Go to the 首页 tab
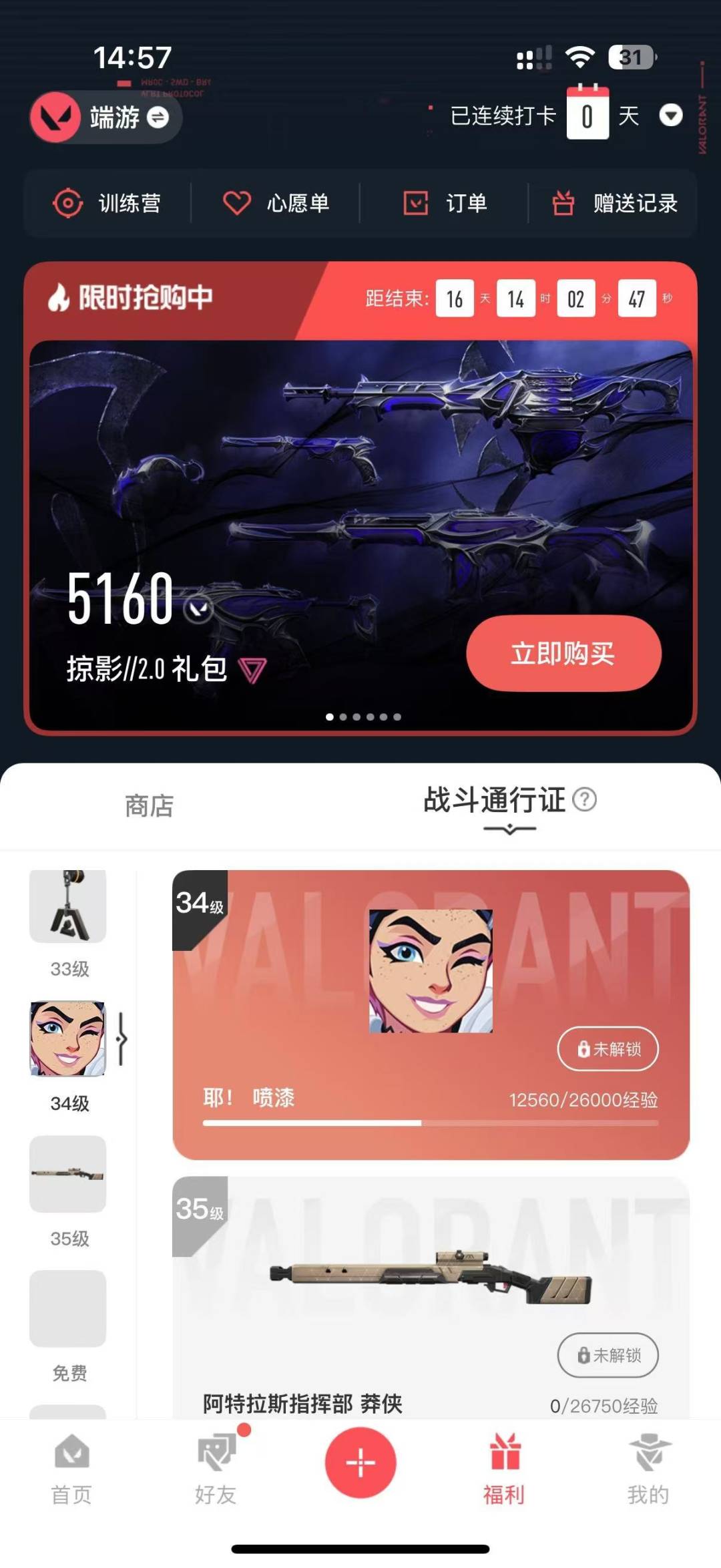This screenshot has width=721, height=1568. click(71, 1468)
